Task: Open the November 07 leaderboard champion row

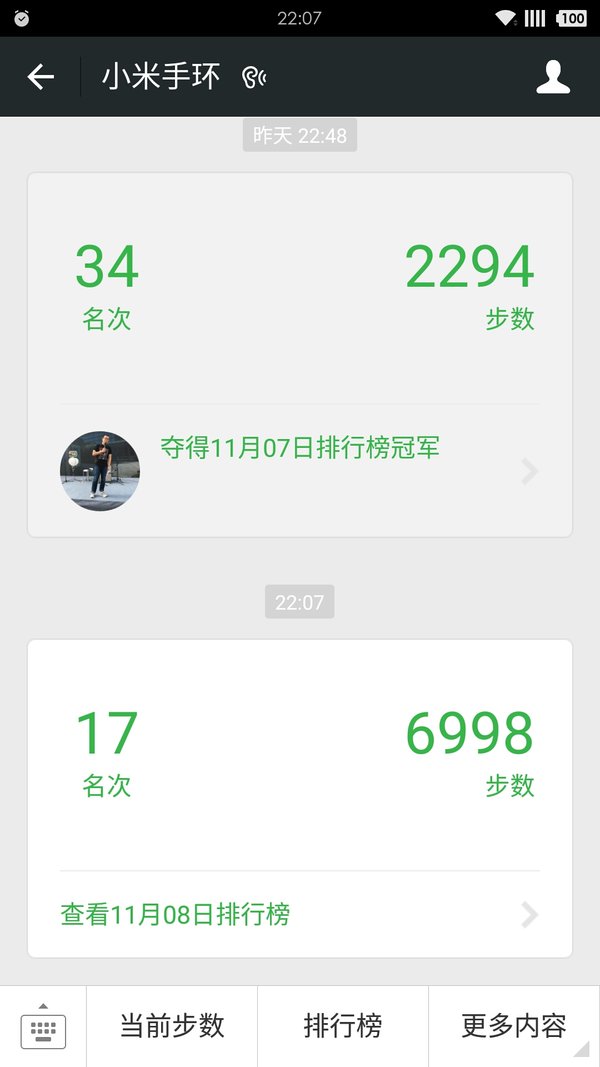Action: [x=300, y=470]
